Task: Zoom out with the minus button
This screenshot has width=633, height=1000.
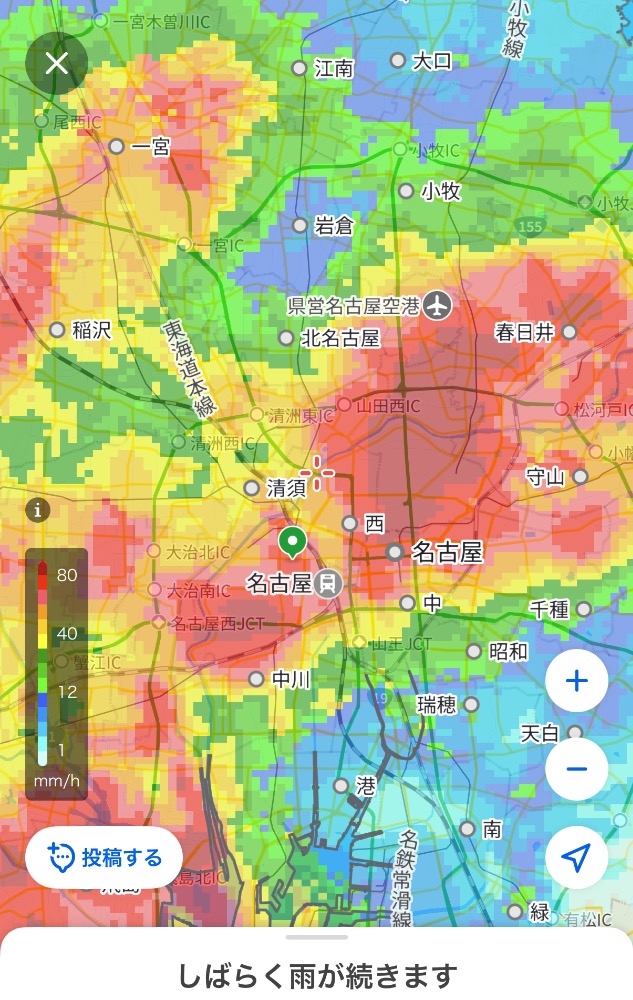Action: (x=576, y=768)
